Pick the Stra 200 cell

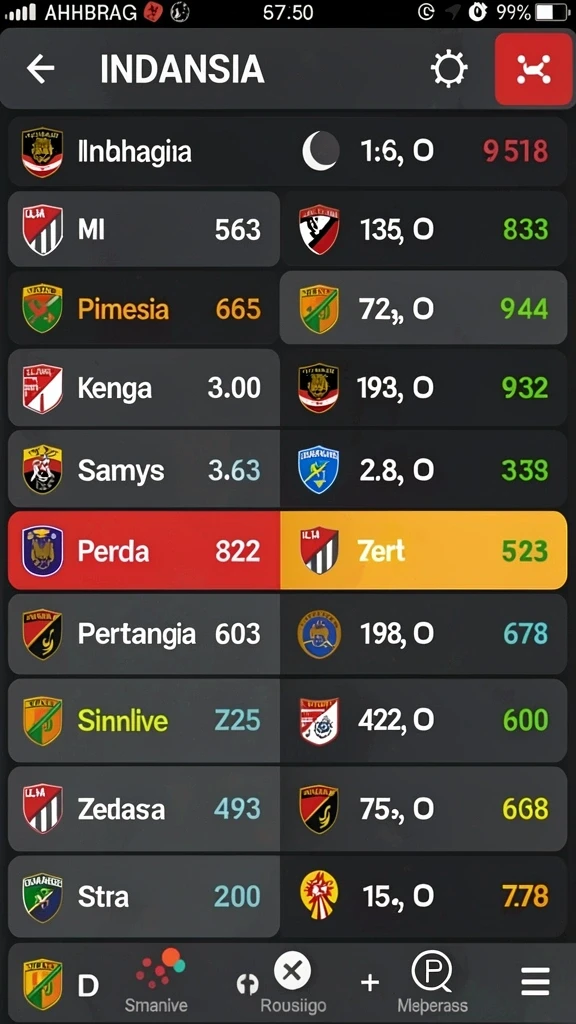pyautogui.click(x=144, y=897)
